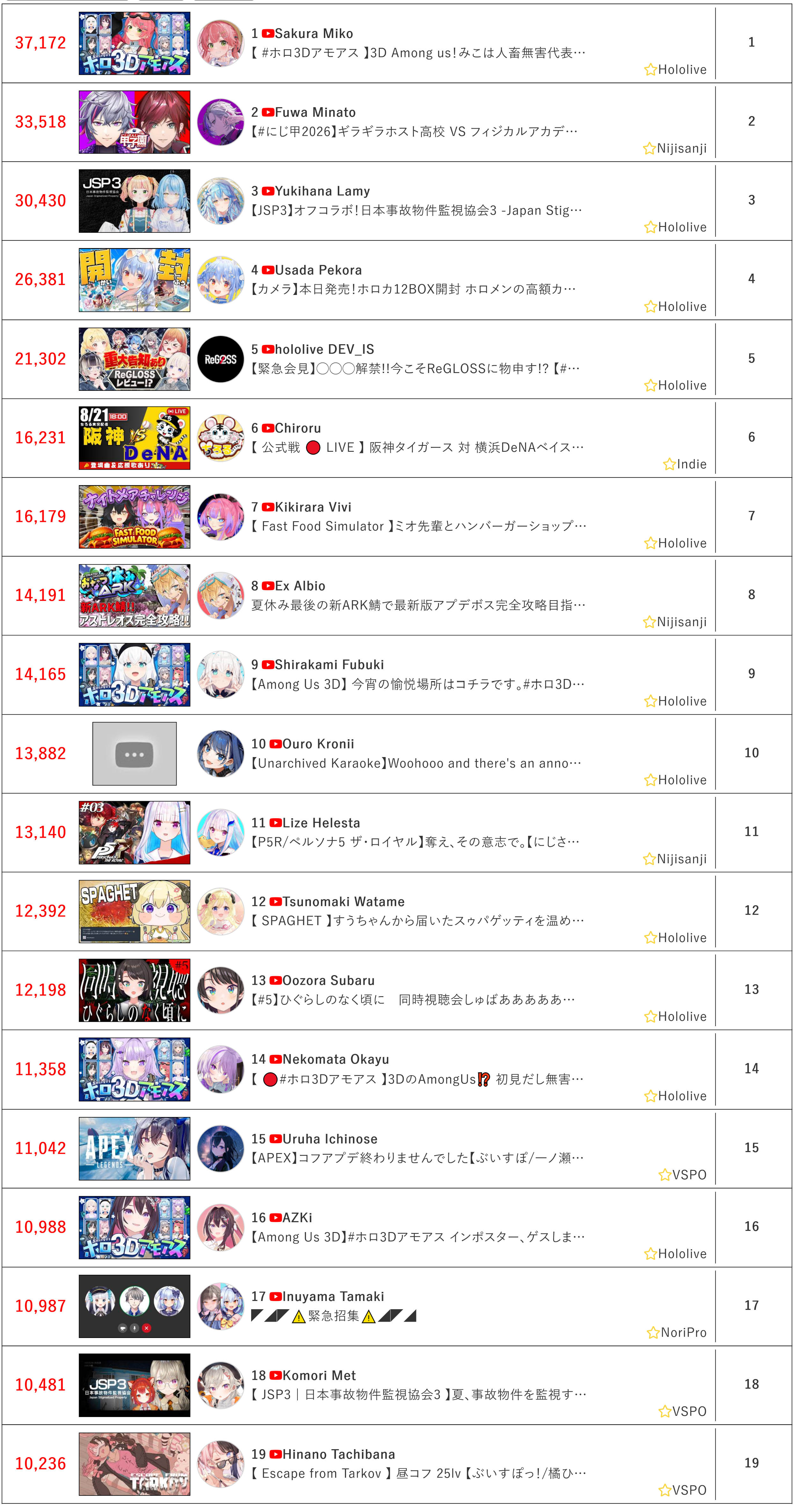The height and width of the screenshot is (1512, 797).
Task: Open Sakura Miko's stream thumbnail
Action: pos(135,43)
